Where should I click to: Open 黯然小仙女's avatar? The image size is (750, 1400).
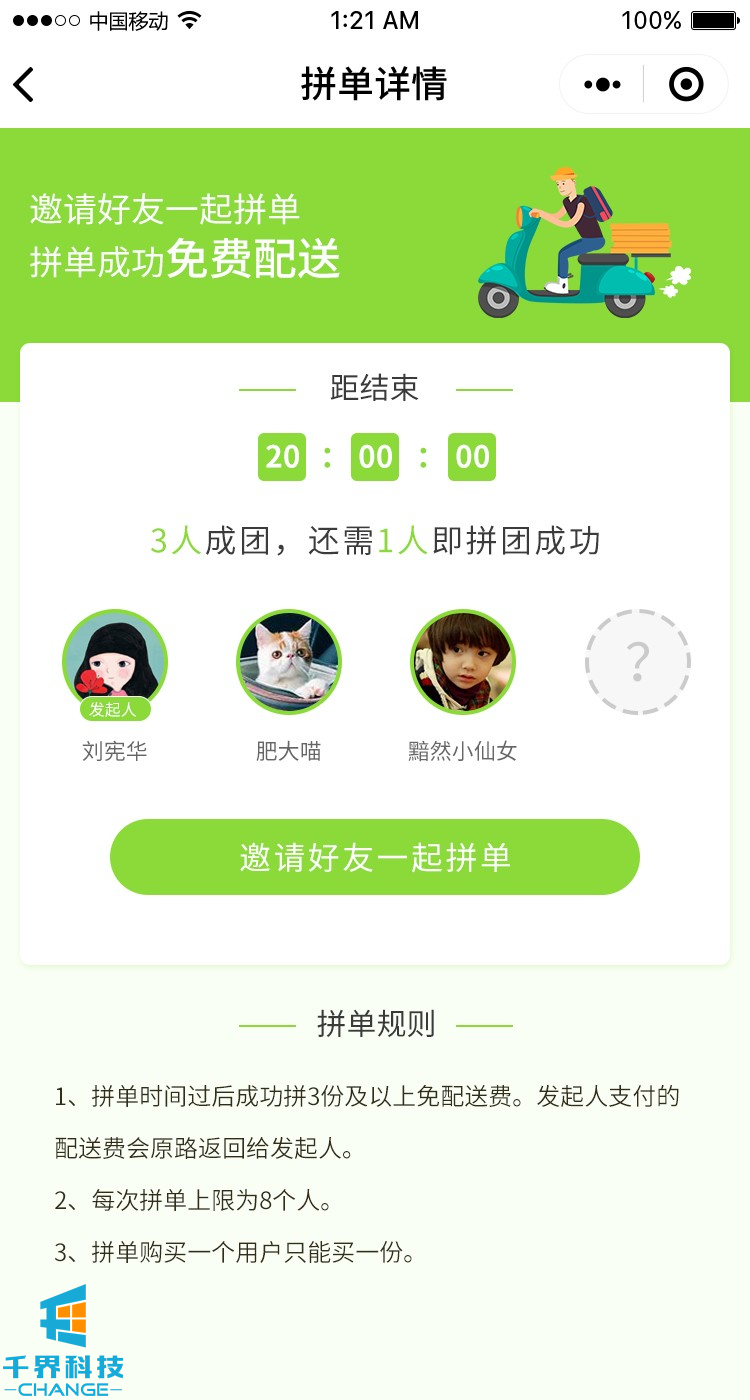coord(463,661)
